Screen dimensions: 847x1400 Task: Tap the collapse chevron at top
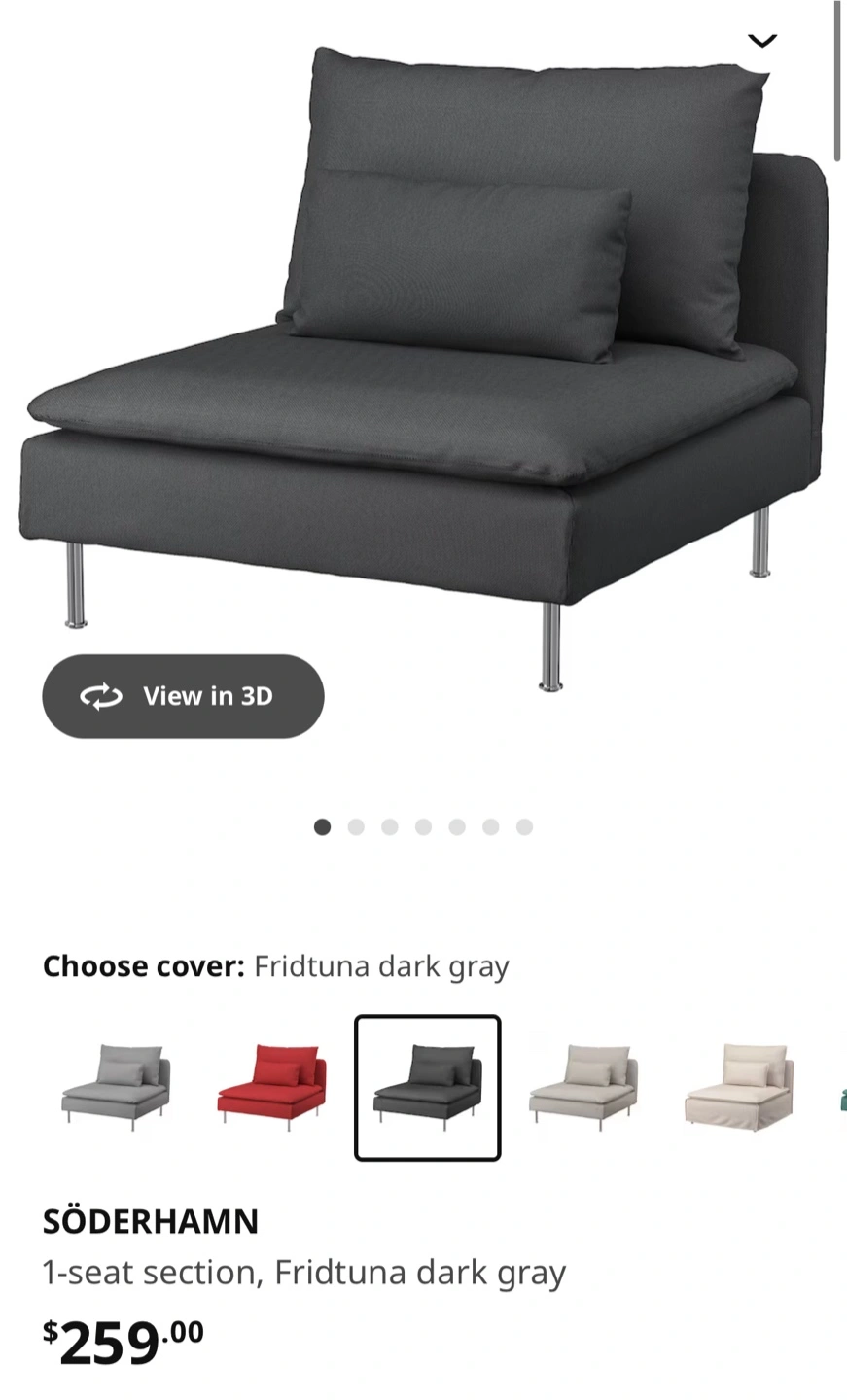point(761,41)
